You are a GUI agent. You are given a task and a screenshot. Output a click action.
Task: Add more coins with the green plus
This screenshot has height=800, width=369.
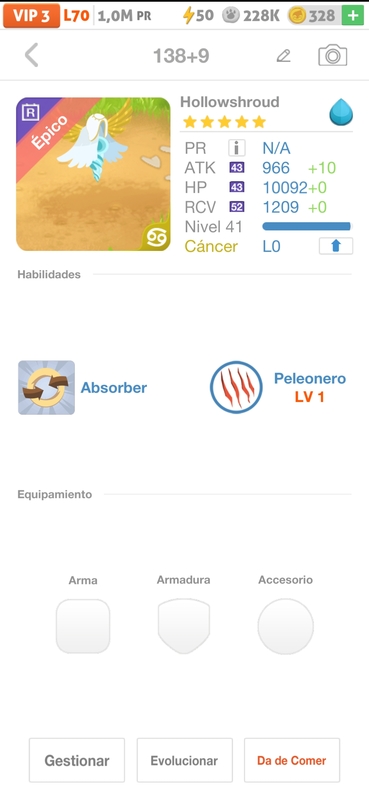point(353,16)
